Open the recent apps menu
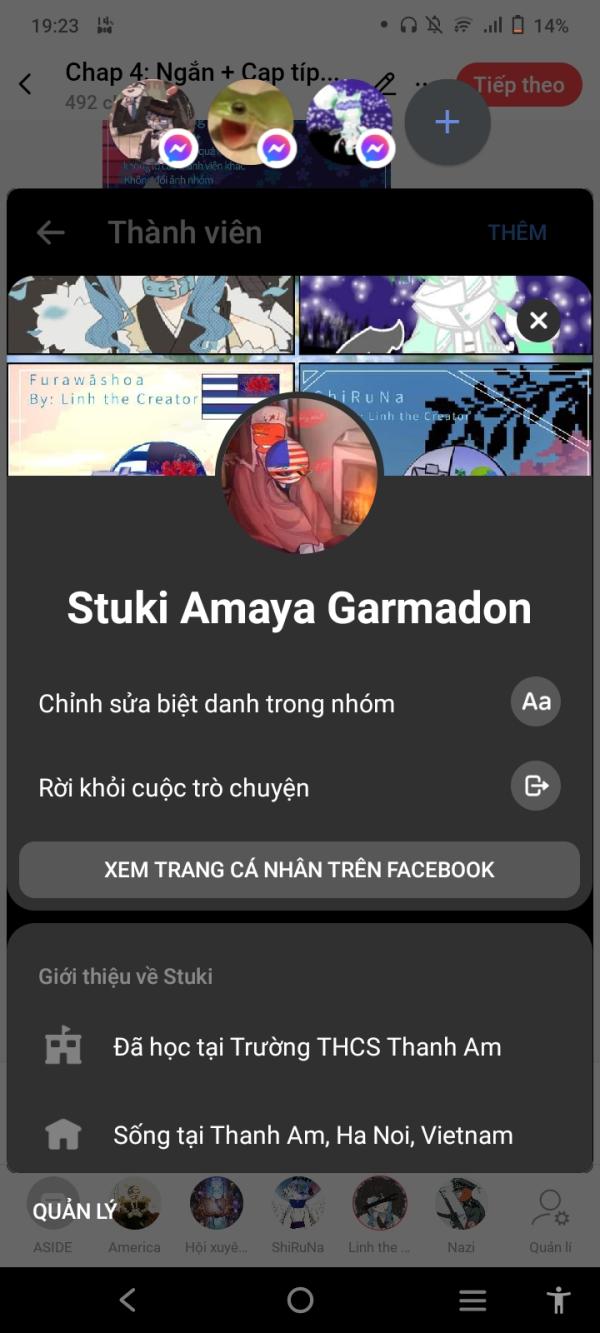 coord(472,1300)
